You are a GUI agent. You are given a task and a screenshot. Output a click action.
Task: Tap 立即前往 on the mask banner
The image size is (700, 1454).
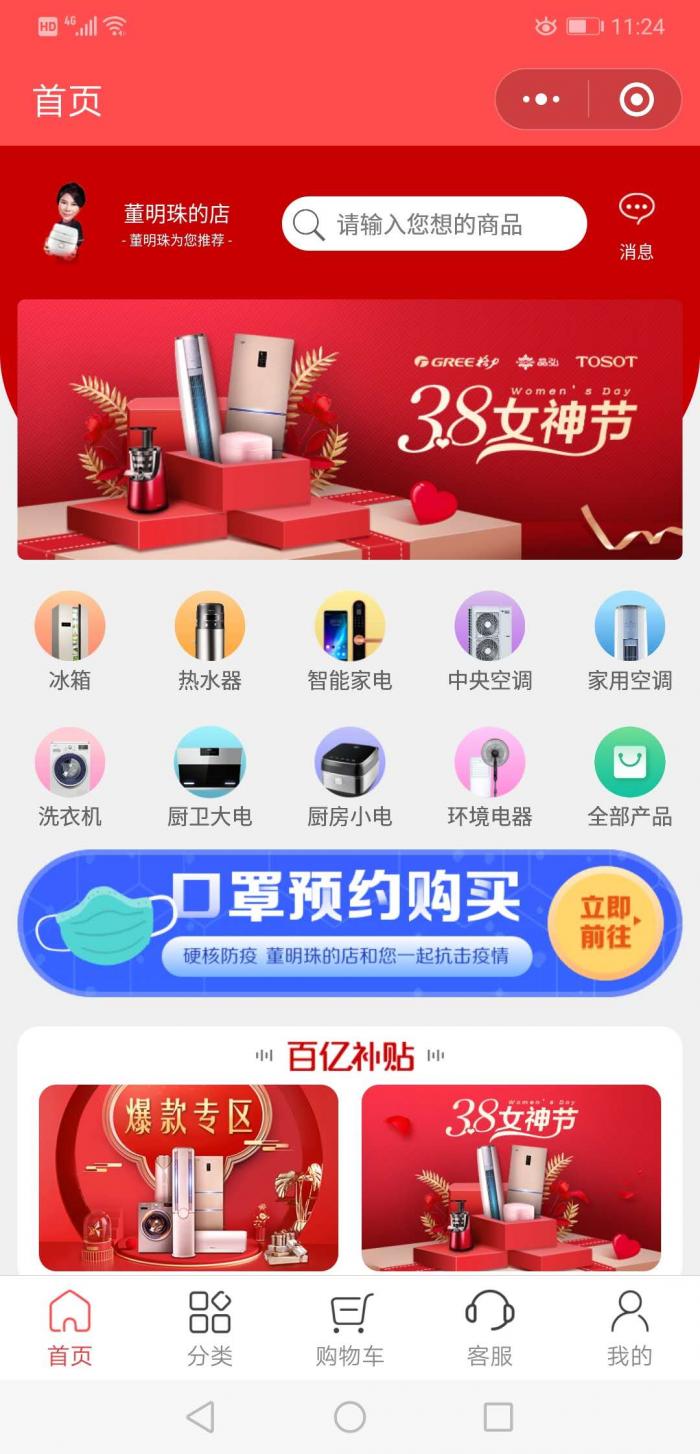pyautogui.click(x=606, y=922)
